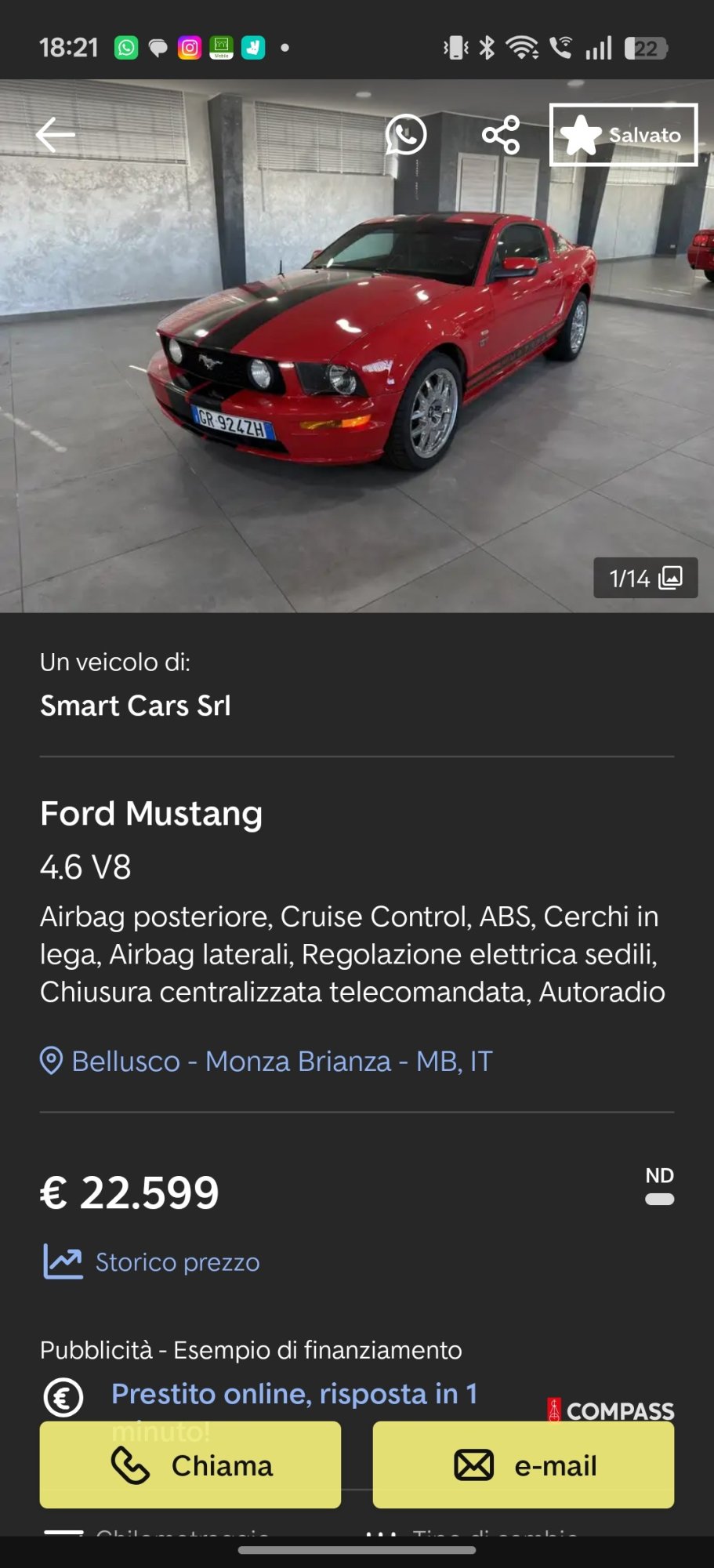Go back using the arrow icon
The image size is (714, 1568).
tap(56, 135)
